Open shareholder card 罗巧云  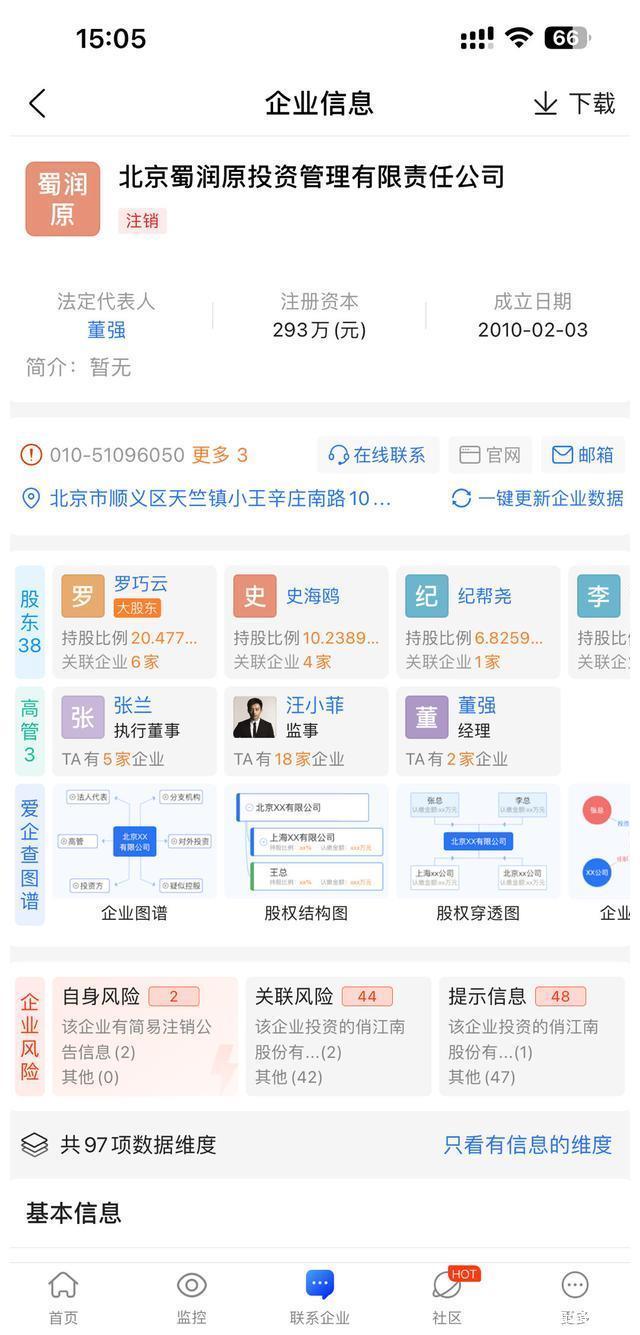point(135,622)
